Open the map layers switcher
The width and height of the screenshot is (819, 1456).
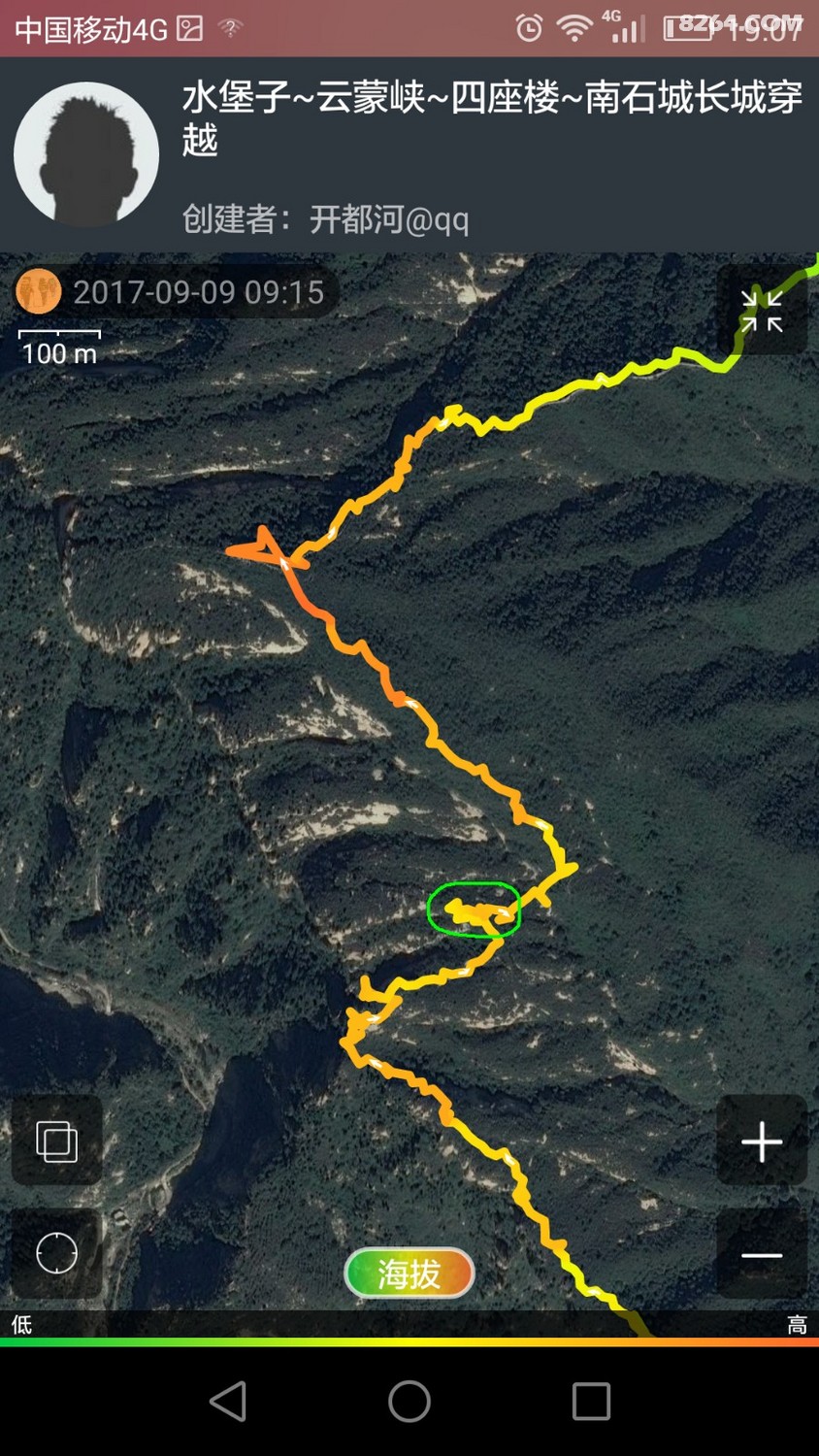click(56, 1141)
